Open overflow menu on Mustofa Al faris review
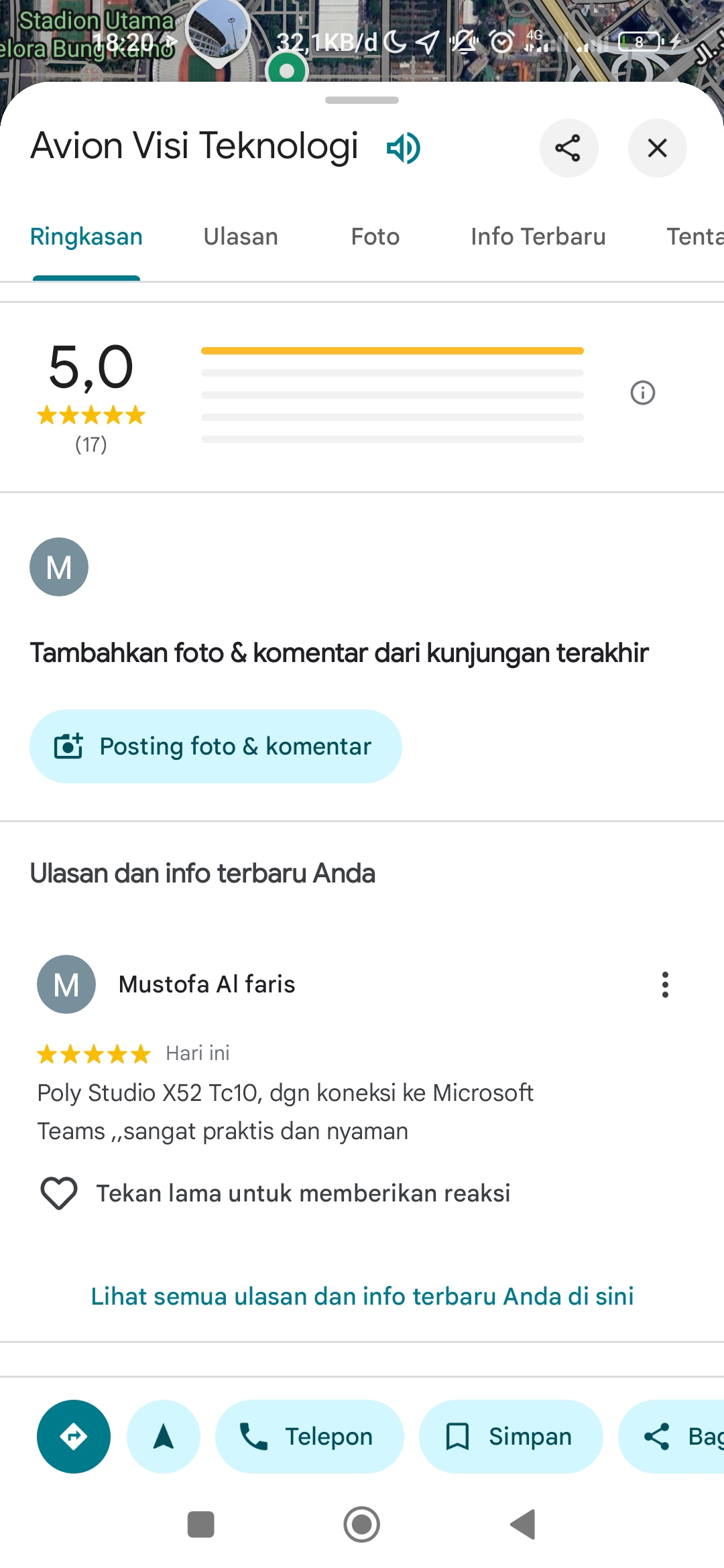This screenshot has height=1568, width=724. (665, 984)
